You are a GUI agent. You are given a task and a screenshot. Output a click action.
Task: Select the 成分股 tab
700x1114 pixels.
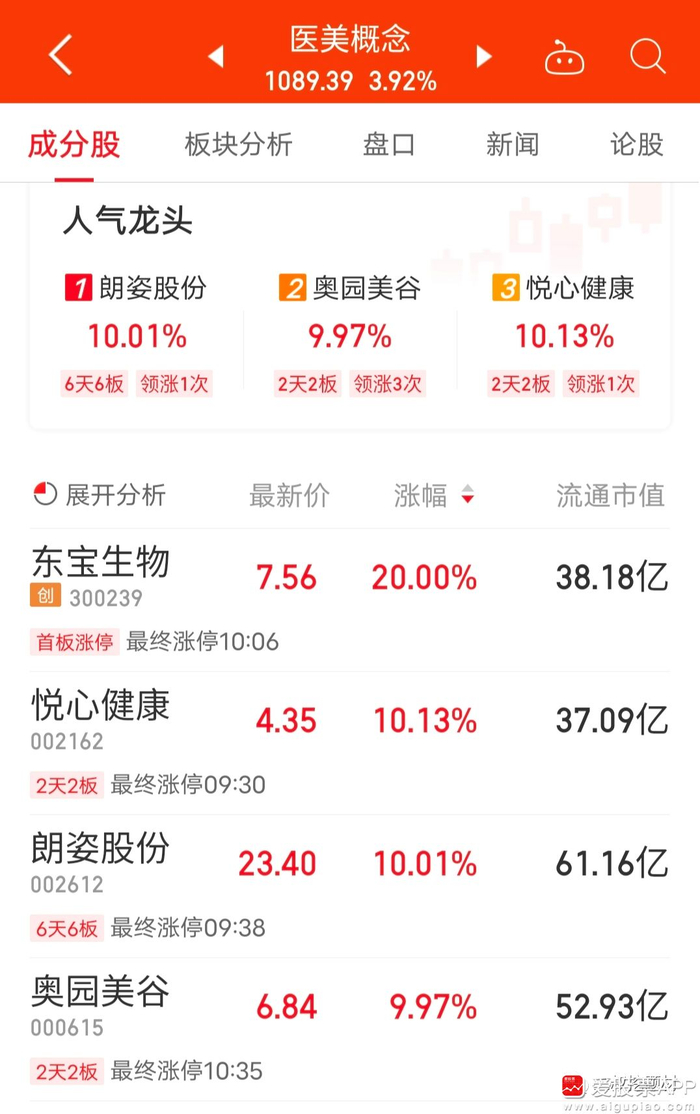point(74,145)
